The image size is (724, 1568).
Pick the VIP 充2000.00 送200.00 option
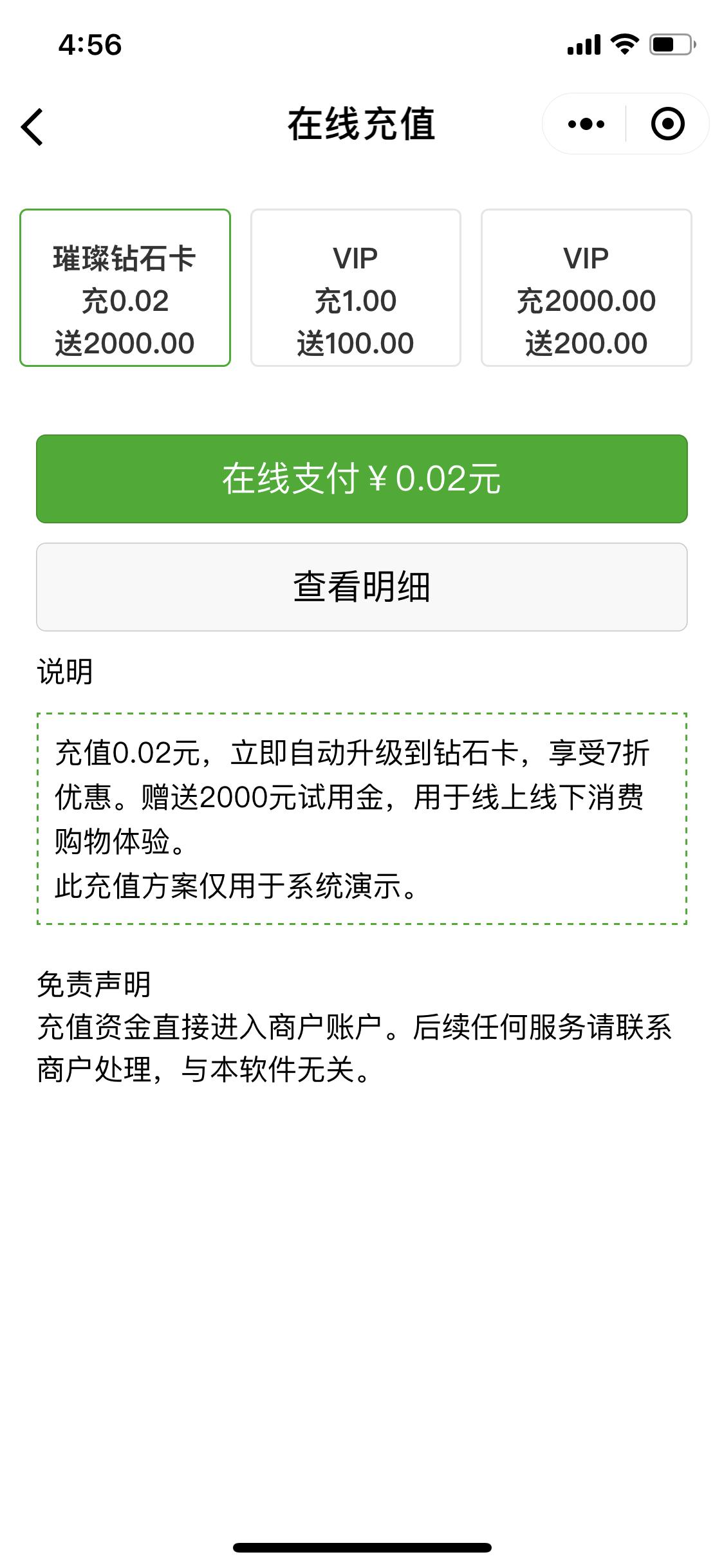(586, 288)
